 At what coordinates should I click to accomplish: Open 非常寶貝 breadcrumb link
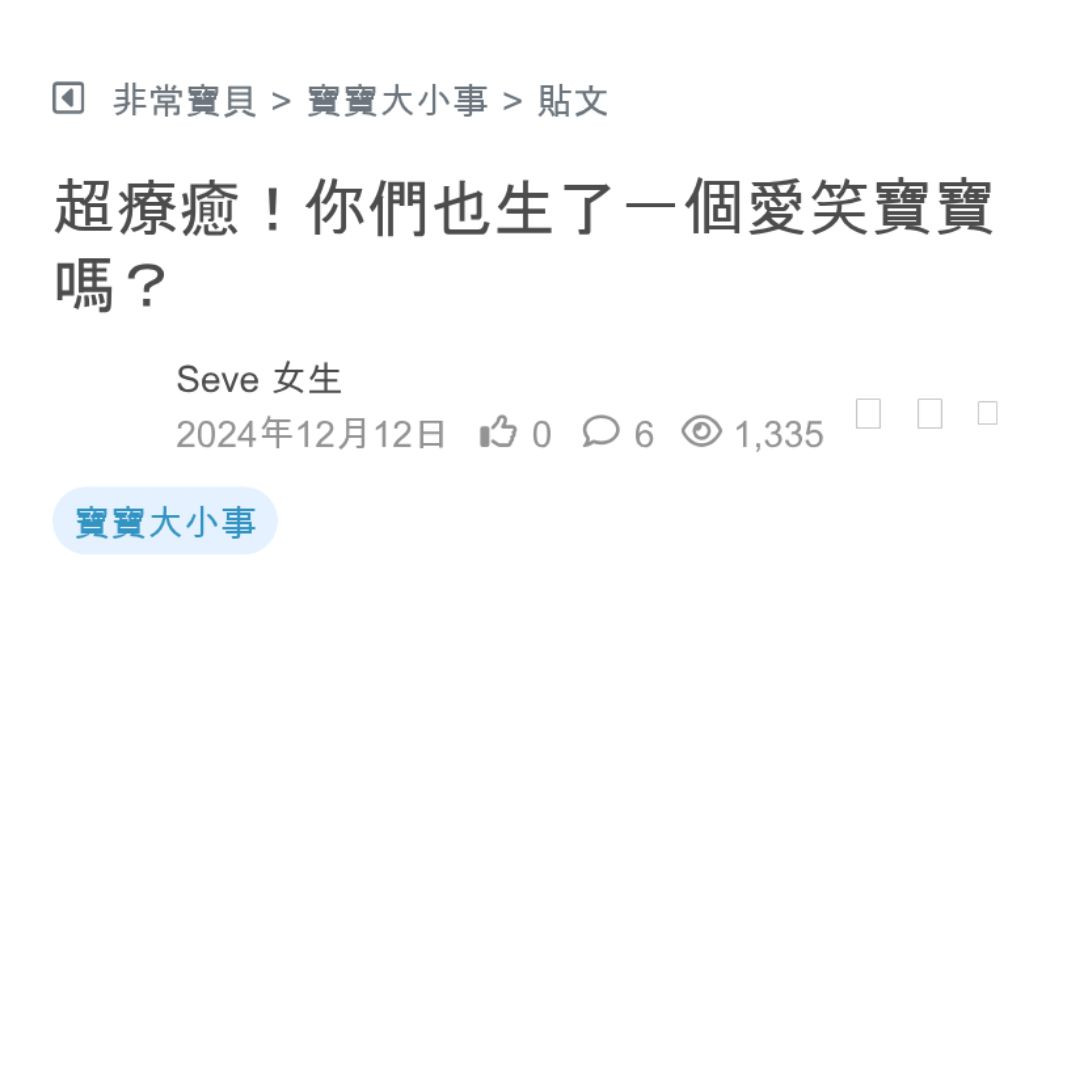pyautogui.click(x=184, y=101)
